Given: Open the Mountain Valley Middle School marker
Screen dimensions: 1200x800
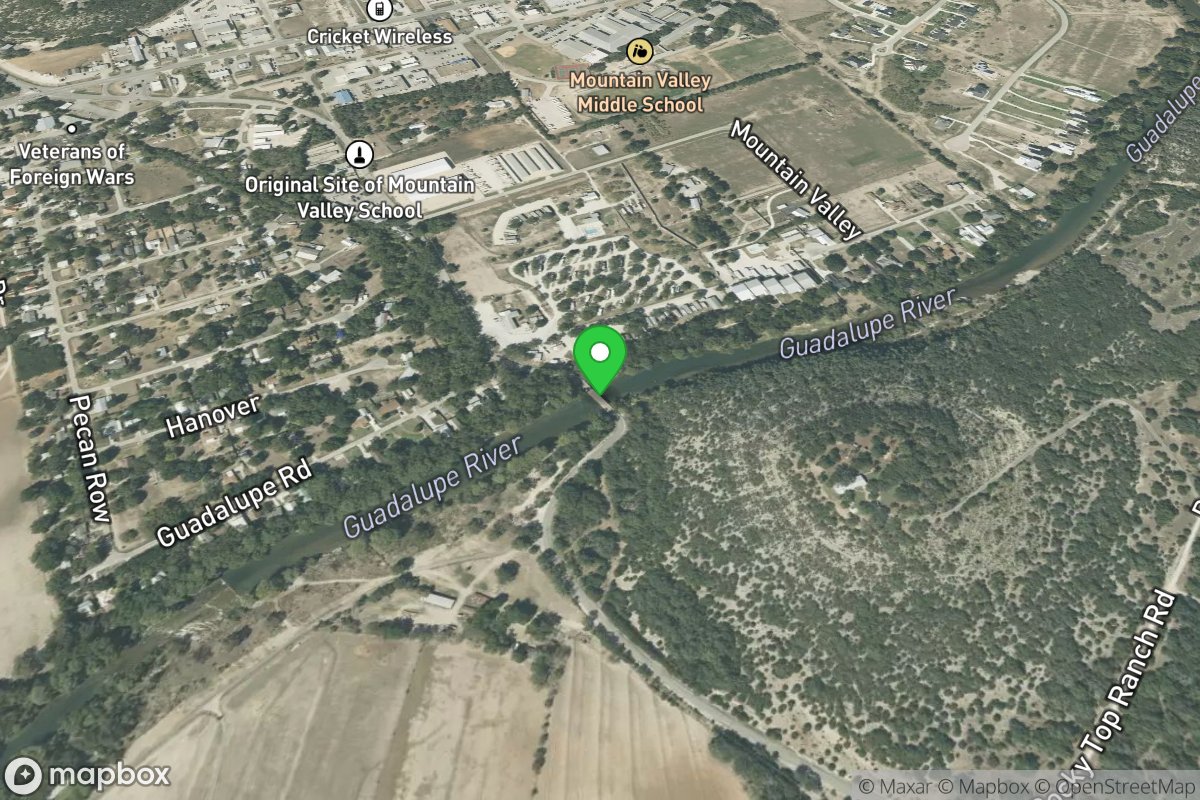Looking at the screenshot, I should [x=638, y=49].
